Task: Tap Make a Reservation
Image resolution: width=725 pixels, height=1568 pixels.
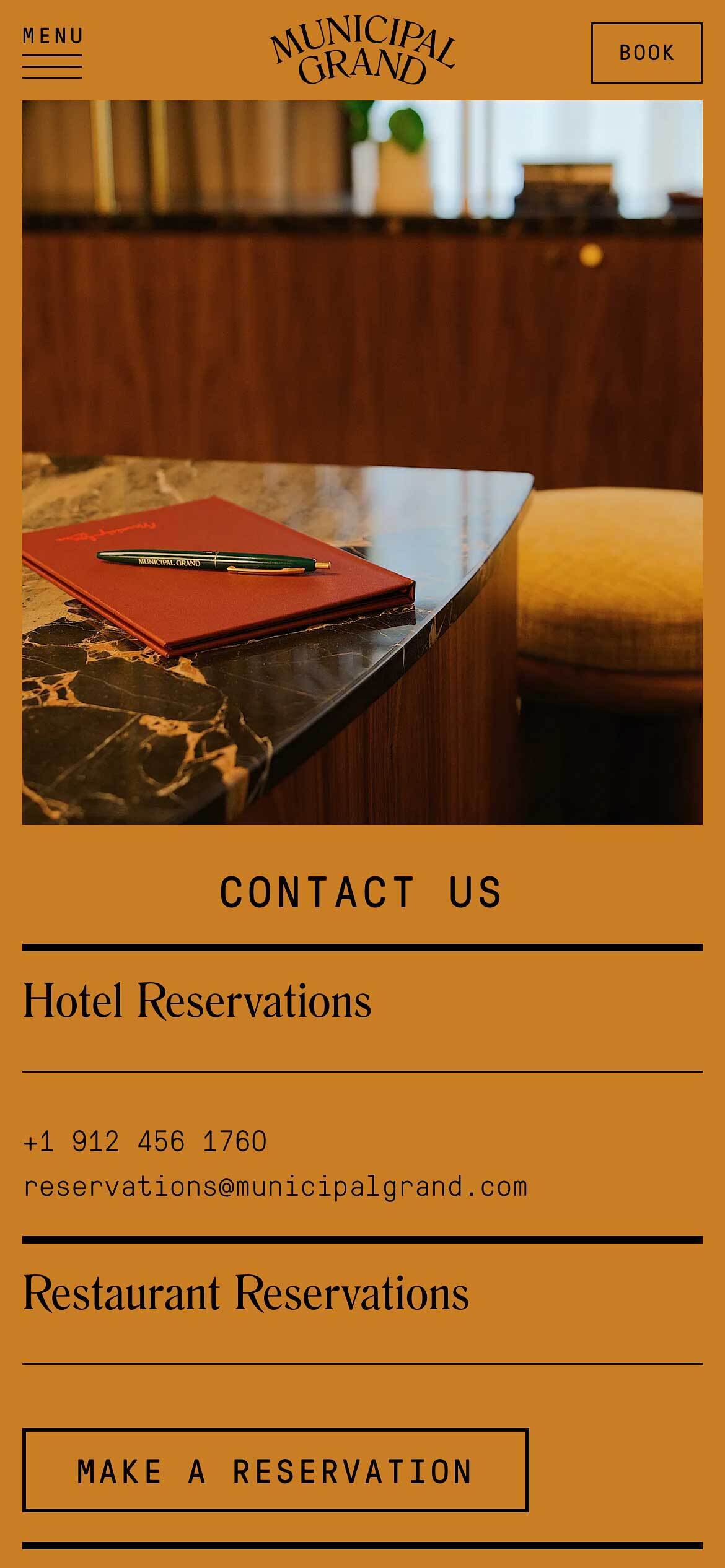Action: point(275,1470)
